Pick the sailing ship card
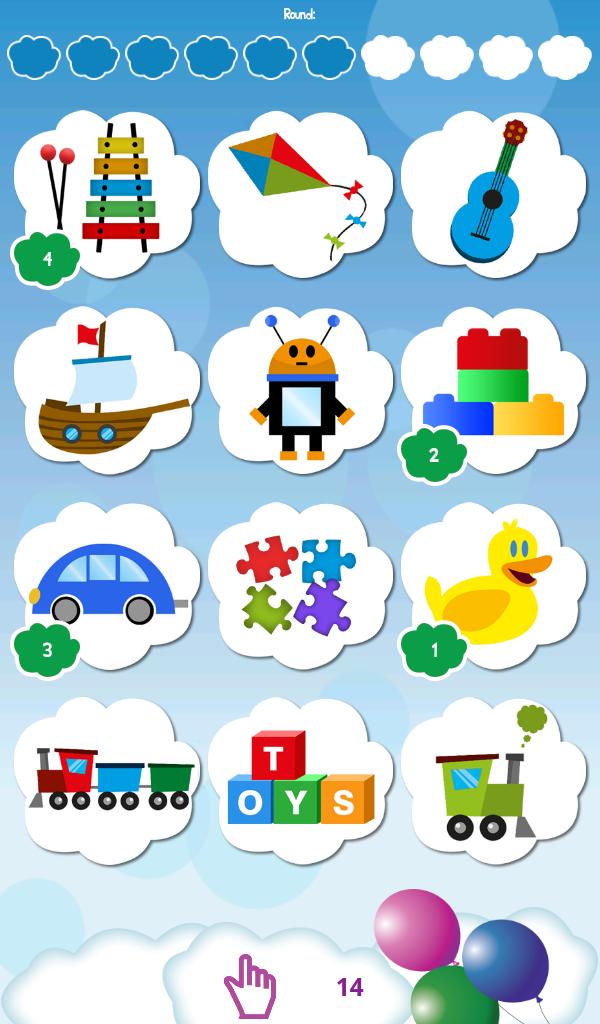 (x=106, y=390)
